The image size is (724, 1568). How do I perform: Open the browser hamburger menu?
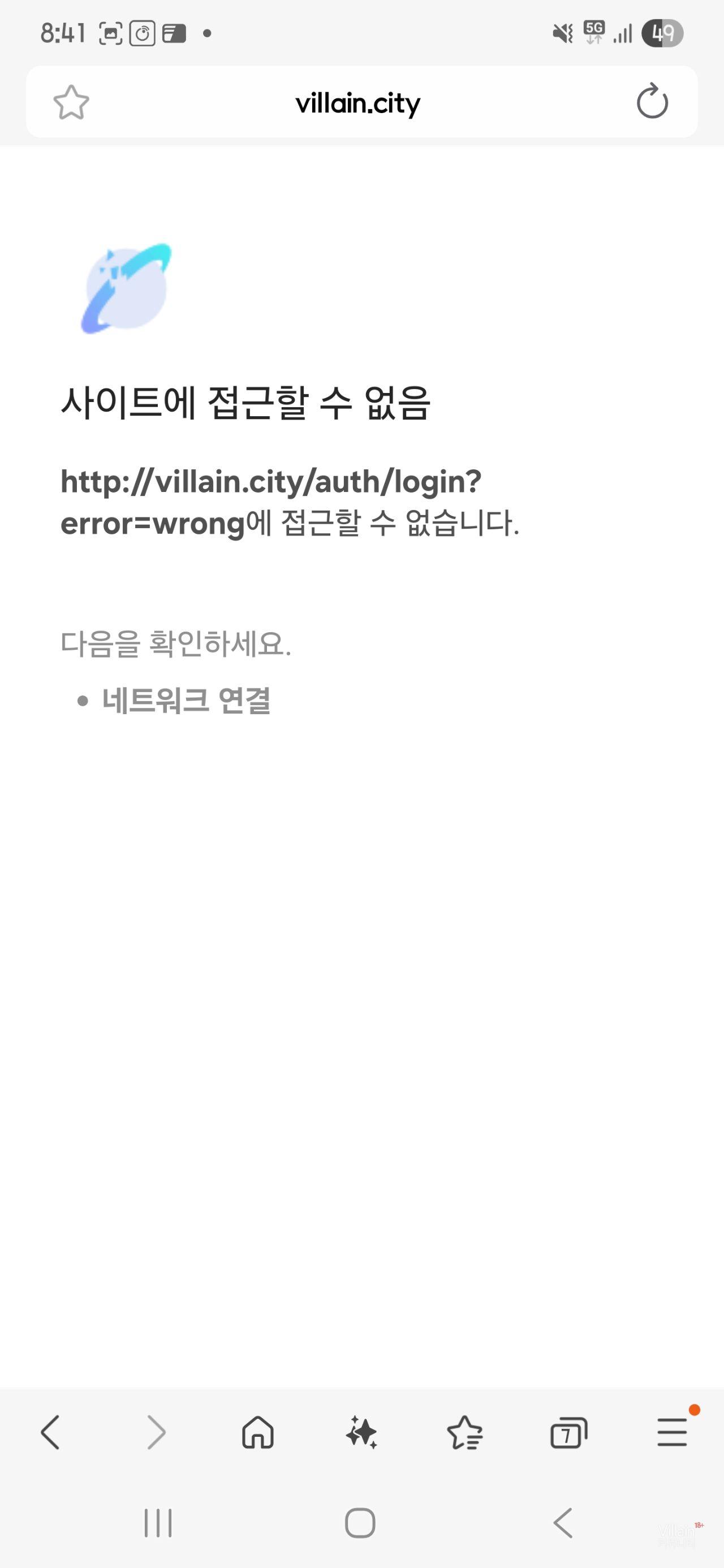pos(672,1432)
